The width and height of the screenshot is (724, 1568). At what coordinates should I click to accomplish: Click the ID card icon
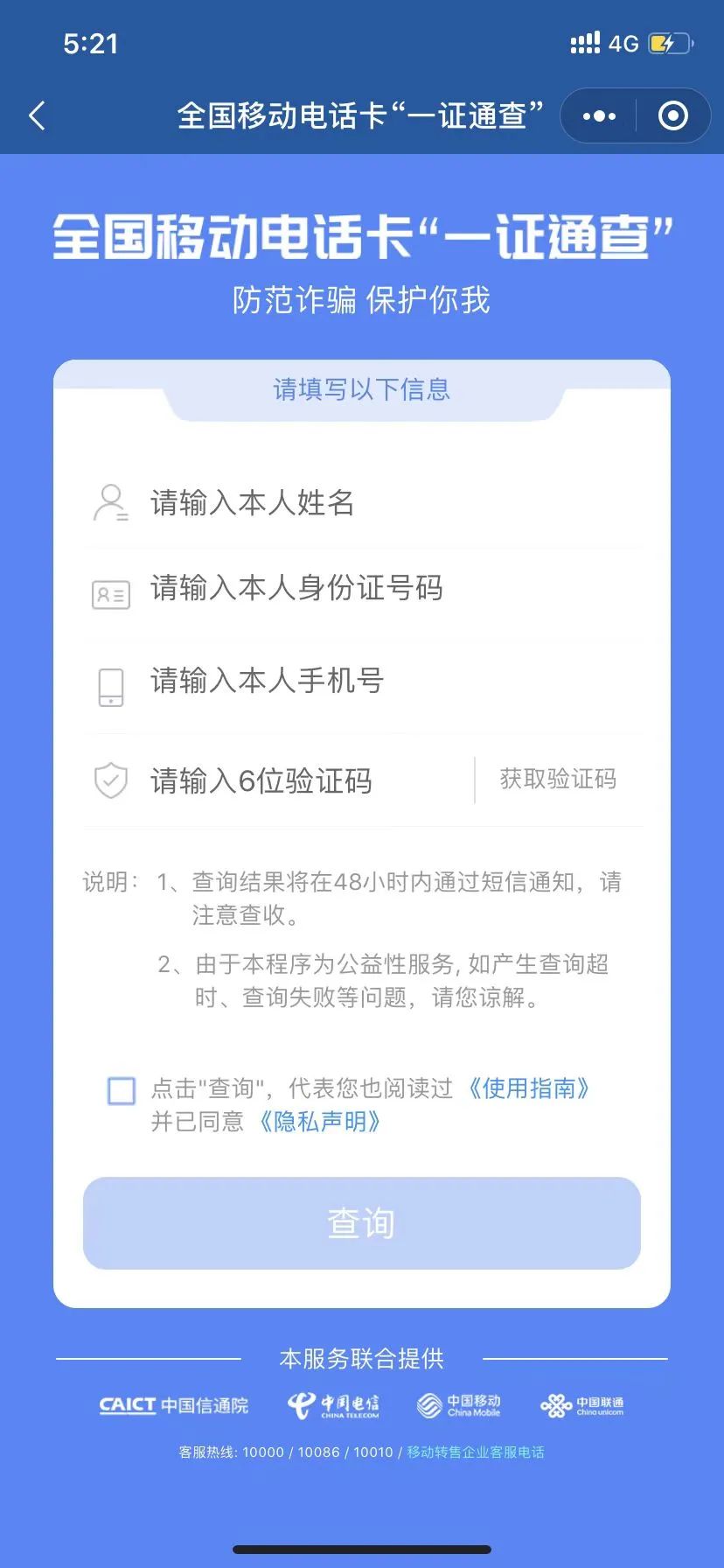click(x=110, y=593)
